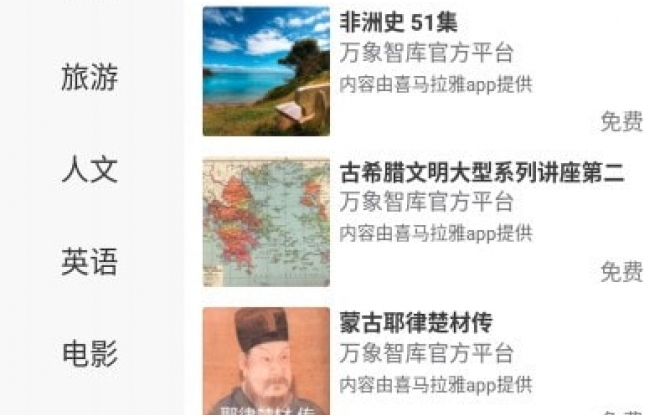This screenshot has width=670, height=415.
Task: Open the 英语 category
Action: pos(90,262)
